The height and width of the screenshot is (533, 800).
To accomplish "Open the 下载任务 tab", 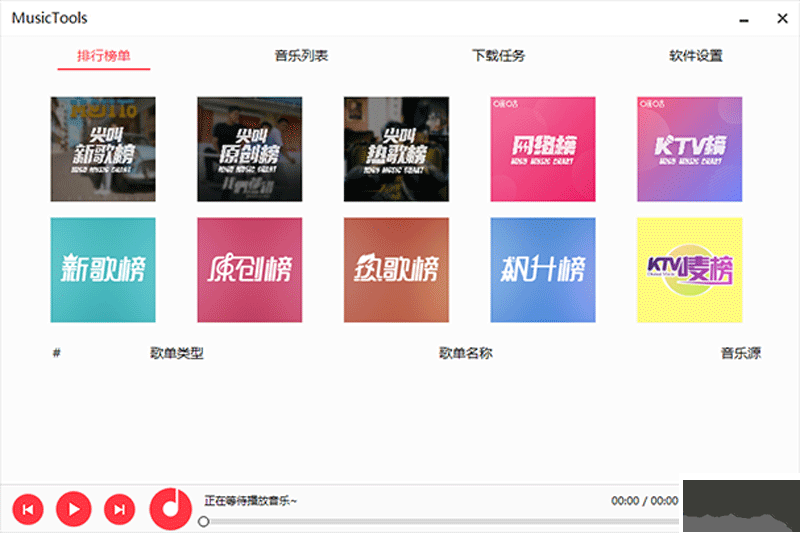I will [499, 56].
